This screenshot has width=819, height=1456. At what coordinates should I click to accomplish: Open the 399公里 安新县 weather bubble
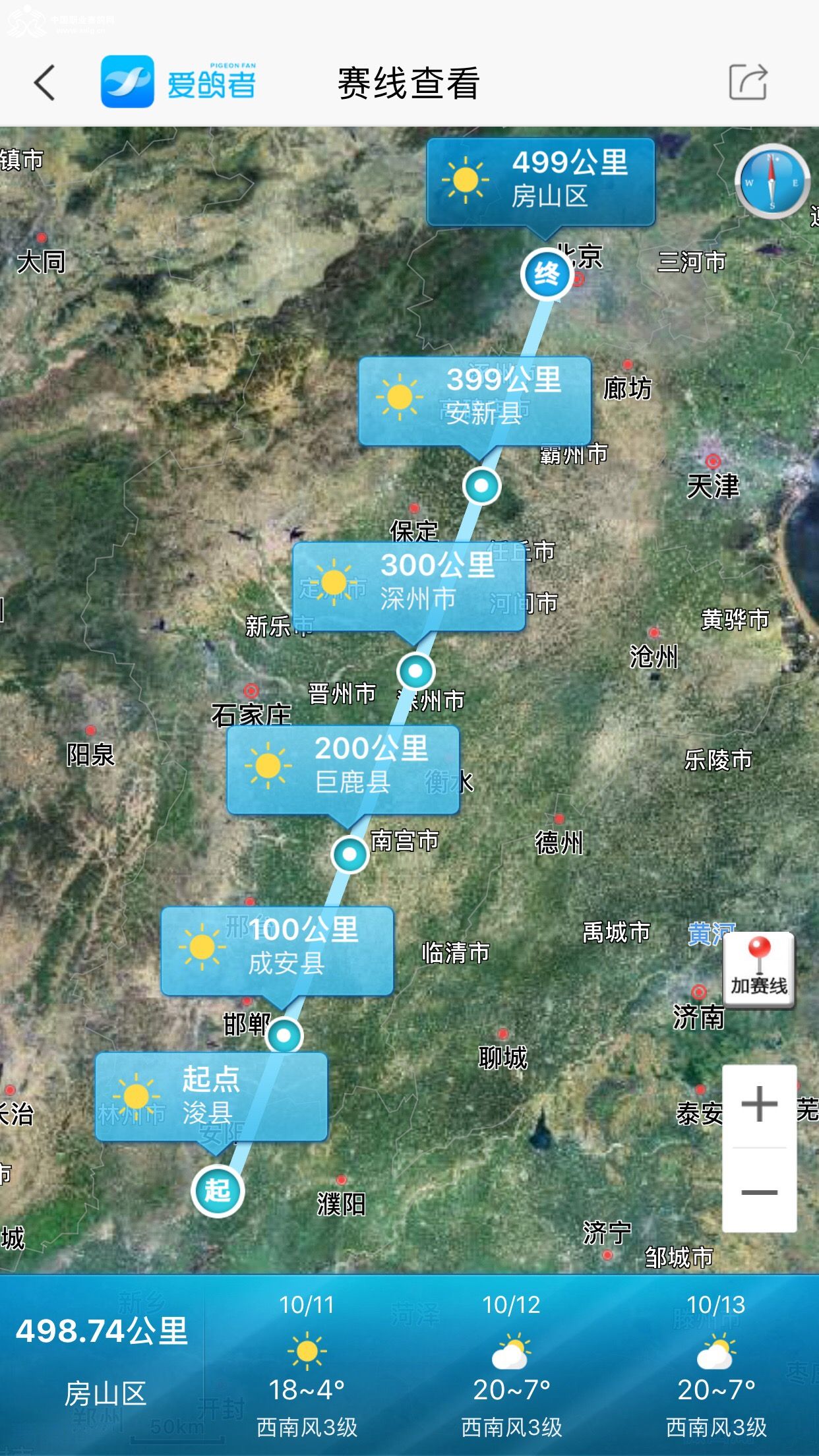475,400
